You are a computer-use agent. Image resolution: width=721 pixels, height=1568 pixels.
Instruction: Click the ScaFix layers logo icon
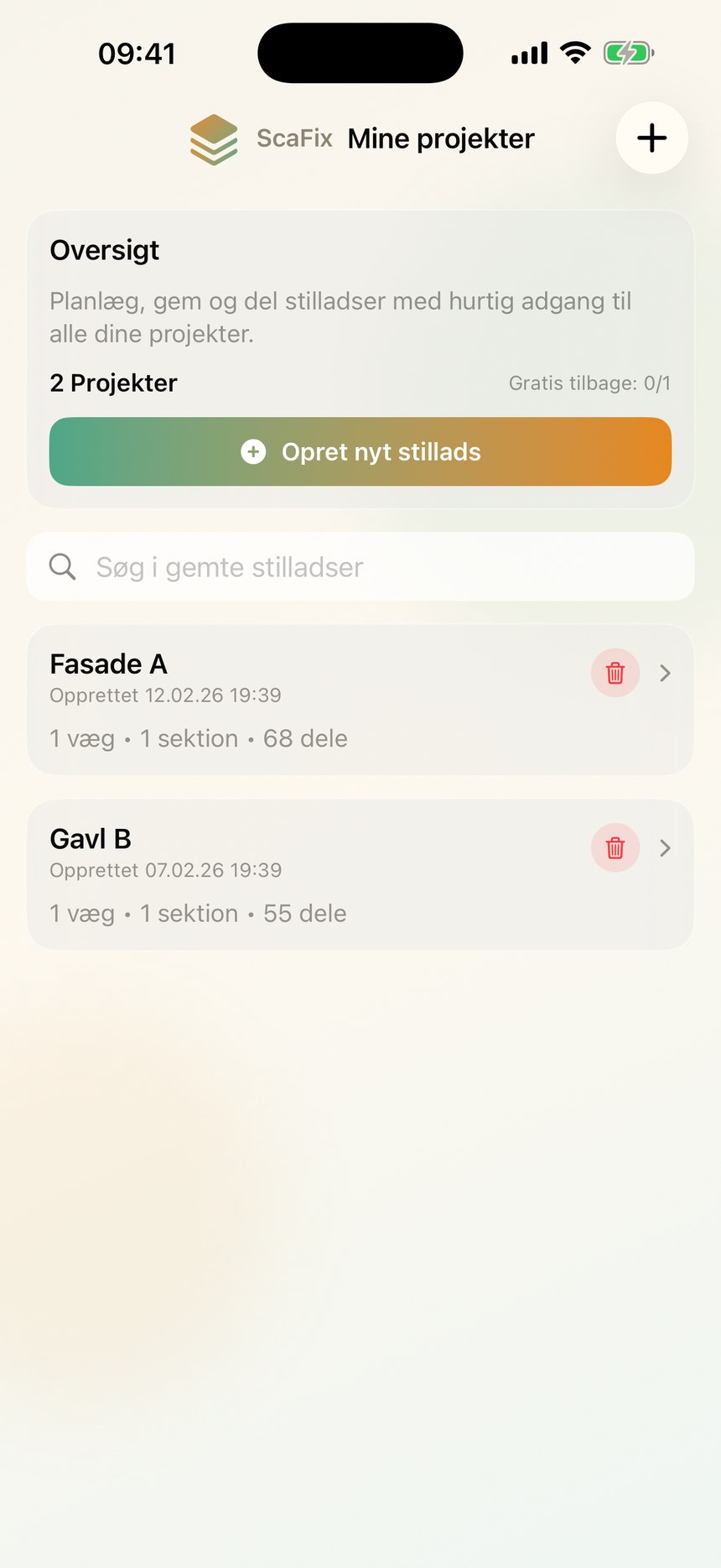coord(213,138)
